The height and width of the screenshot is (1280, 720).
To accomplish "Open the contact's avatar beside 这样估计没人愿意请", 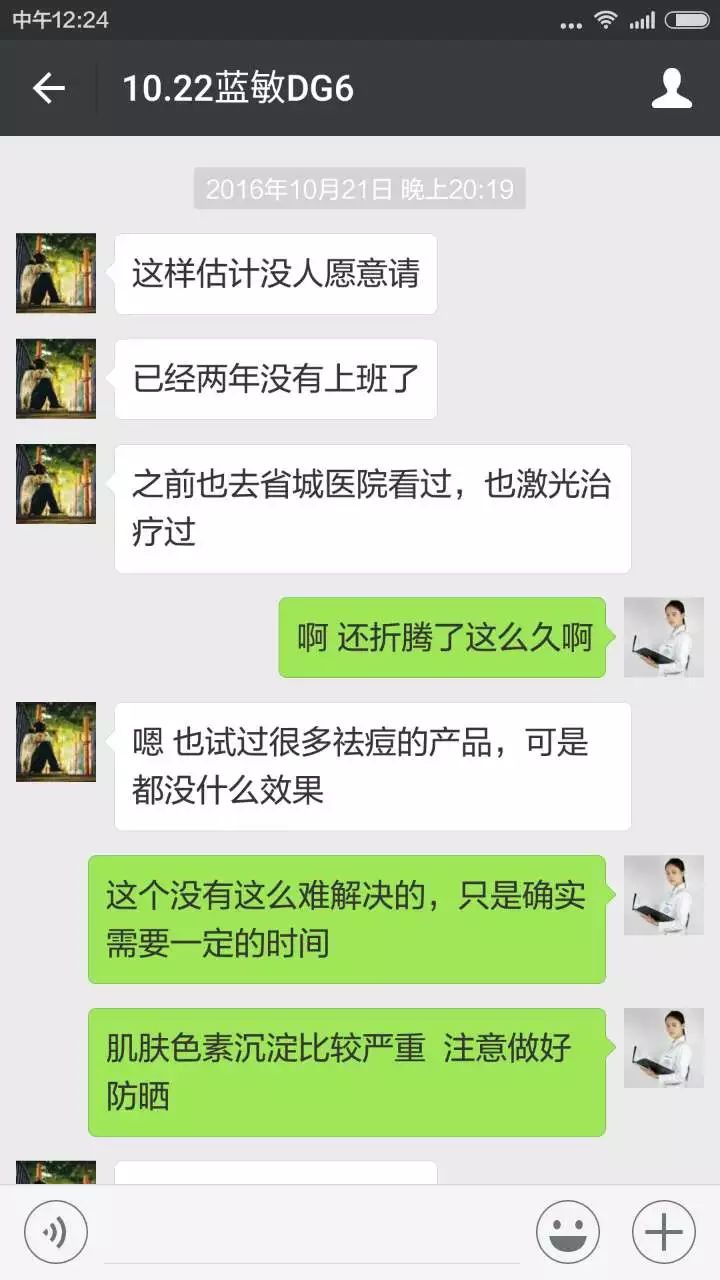I will click(x=56, y=273).
